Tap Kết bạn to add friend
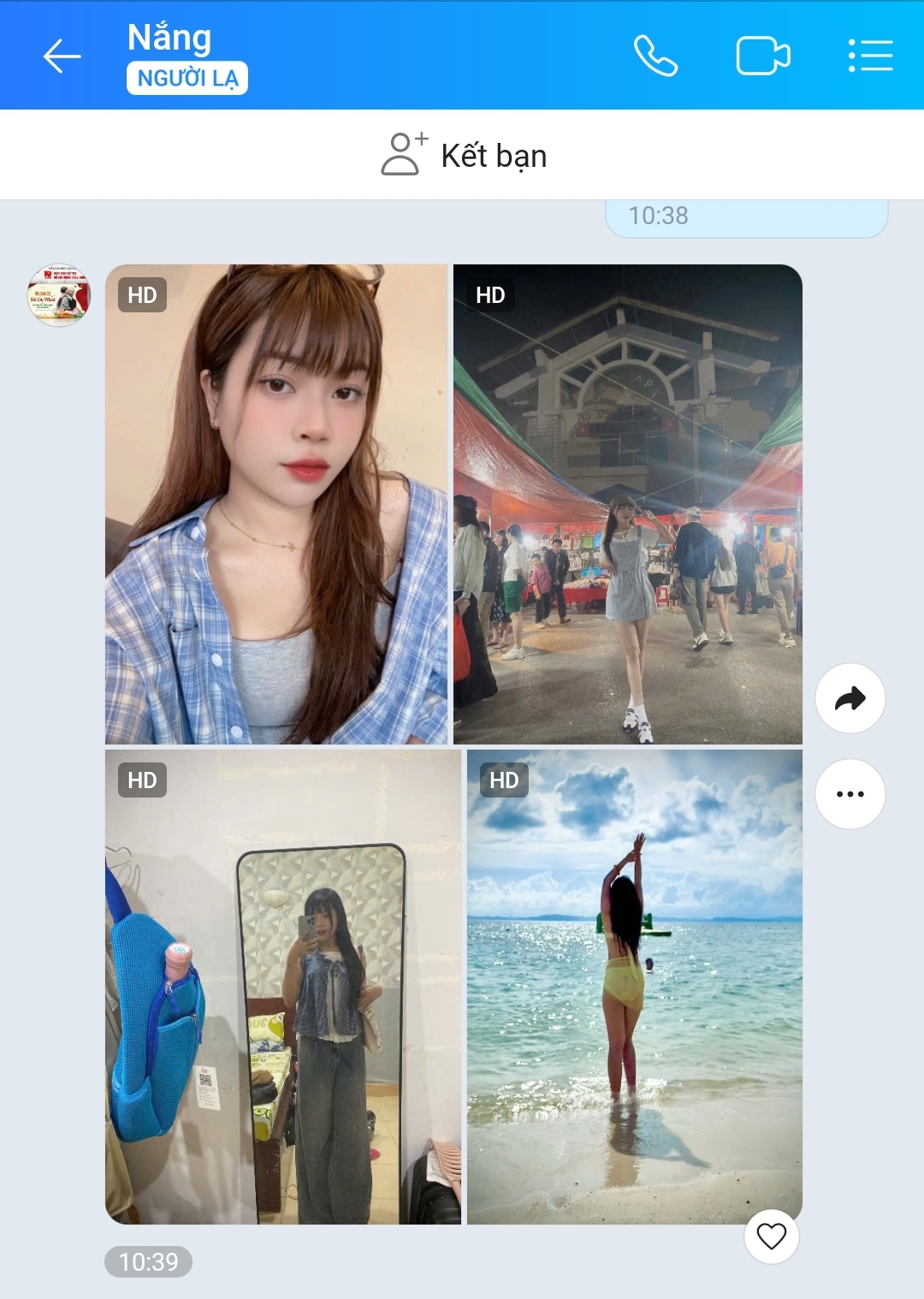Viewport: 924px width, 1299px height. [464, 156]
